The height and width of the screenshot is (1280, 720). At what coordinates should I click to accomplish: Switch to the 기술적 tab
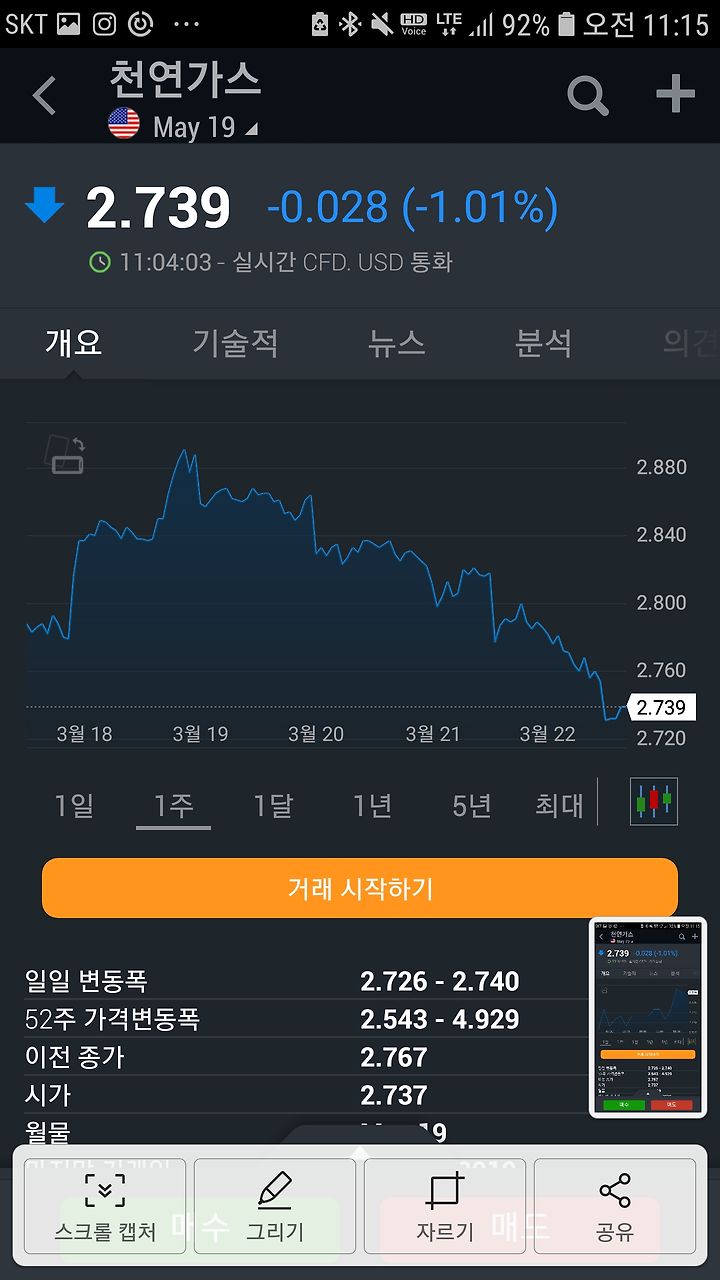[236, 343]
